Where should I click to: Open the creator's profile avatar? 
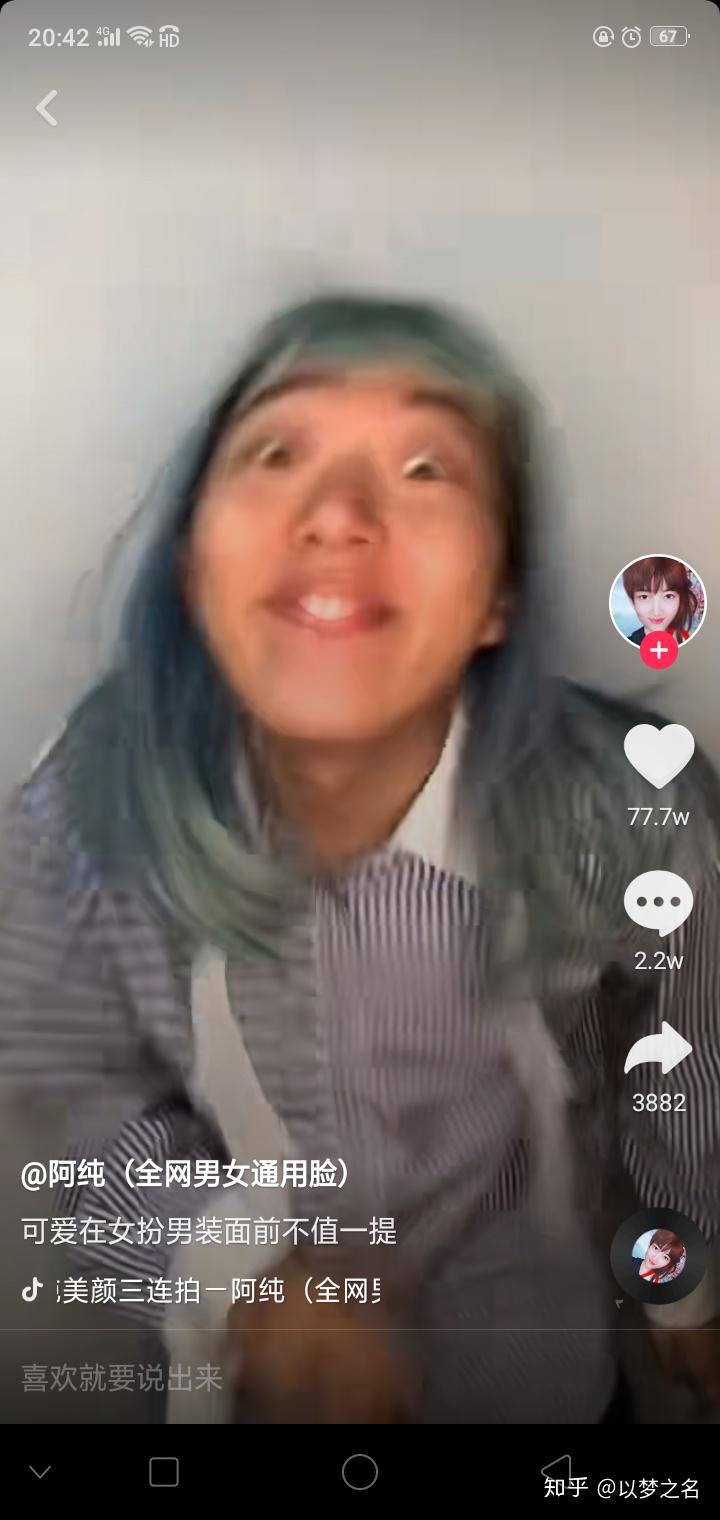(x=658, y=602)
